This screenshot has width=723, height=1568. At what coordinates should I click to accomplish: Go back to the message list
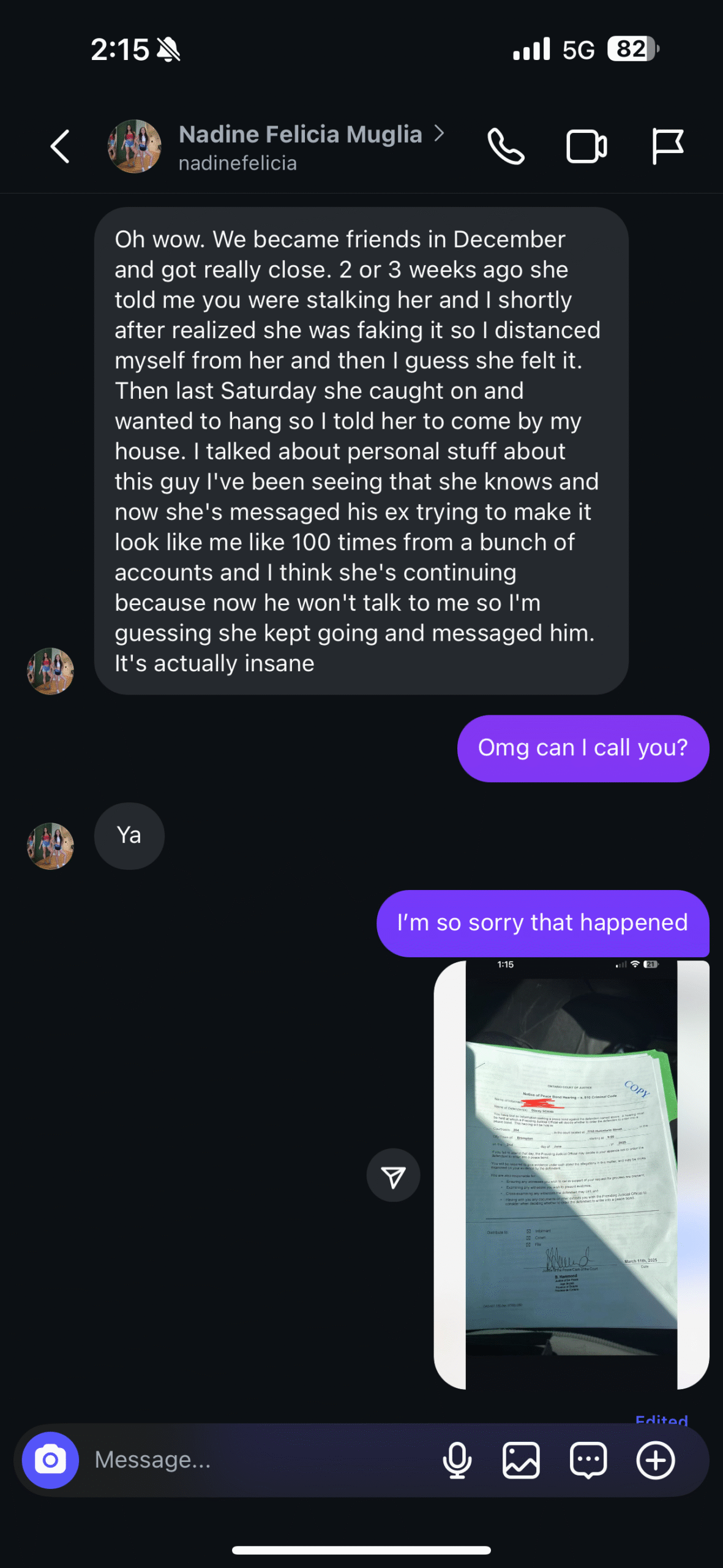tap(60, 147)
